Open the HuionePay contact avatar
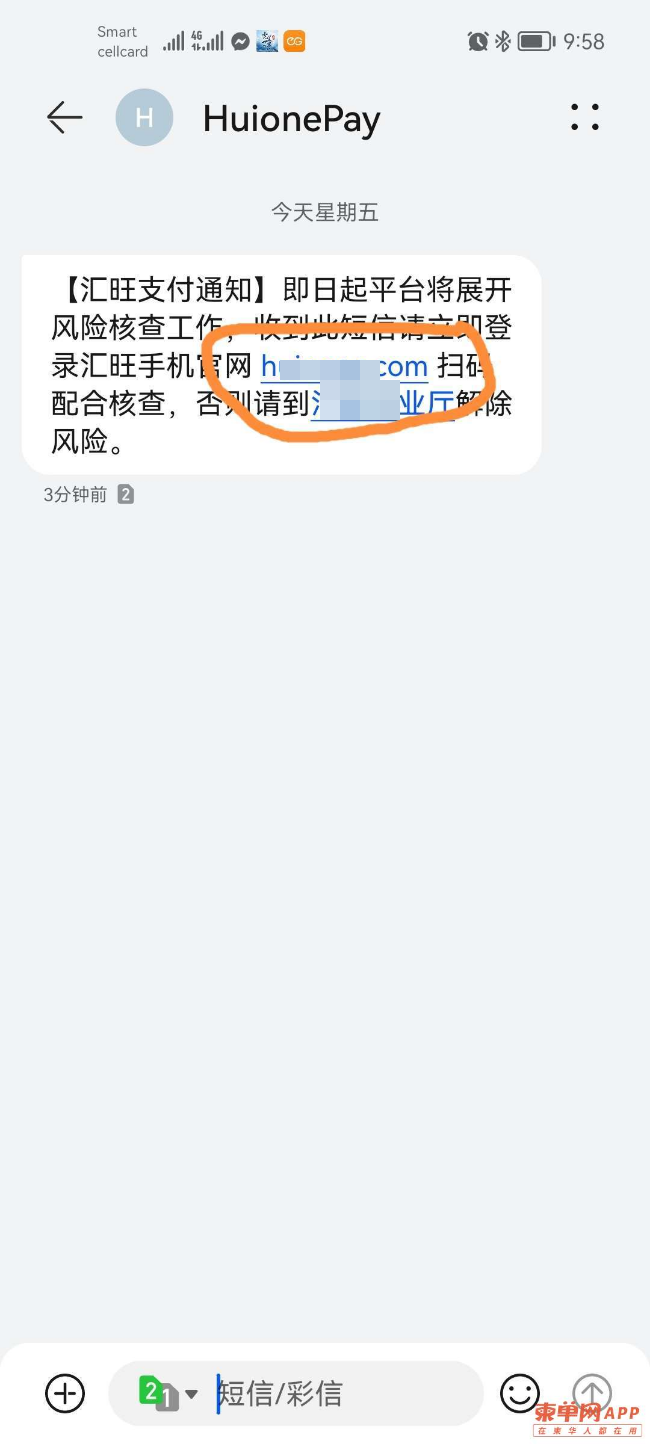The image size is (650, 1444). tap(144, 118)
